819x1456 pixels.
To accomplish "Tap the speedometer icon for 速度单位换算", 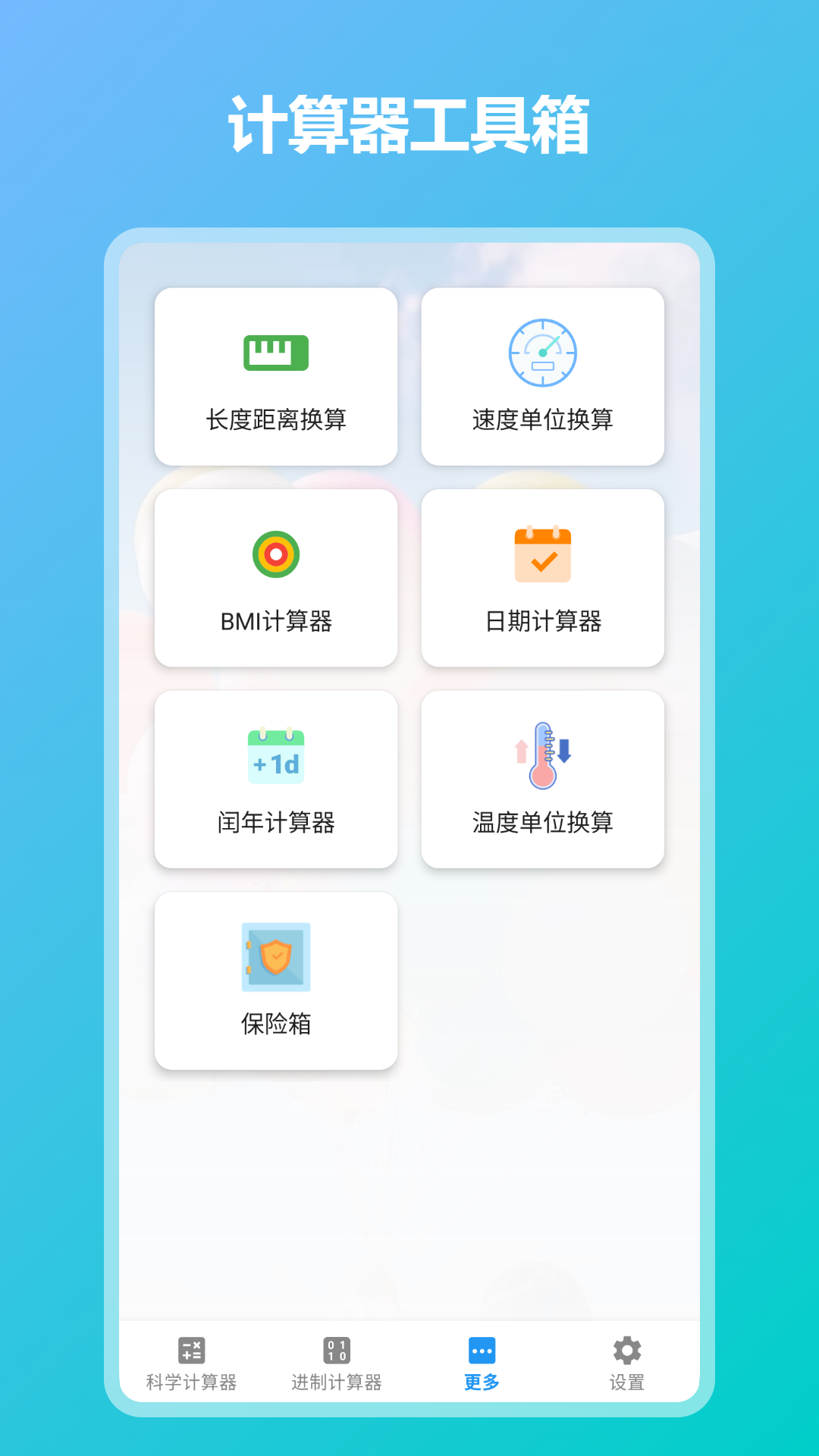I will (543, 350).
